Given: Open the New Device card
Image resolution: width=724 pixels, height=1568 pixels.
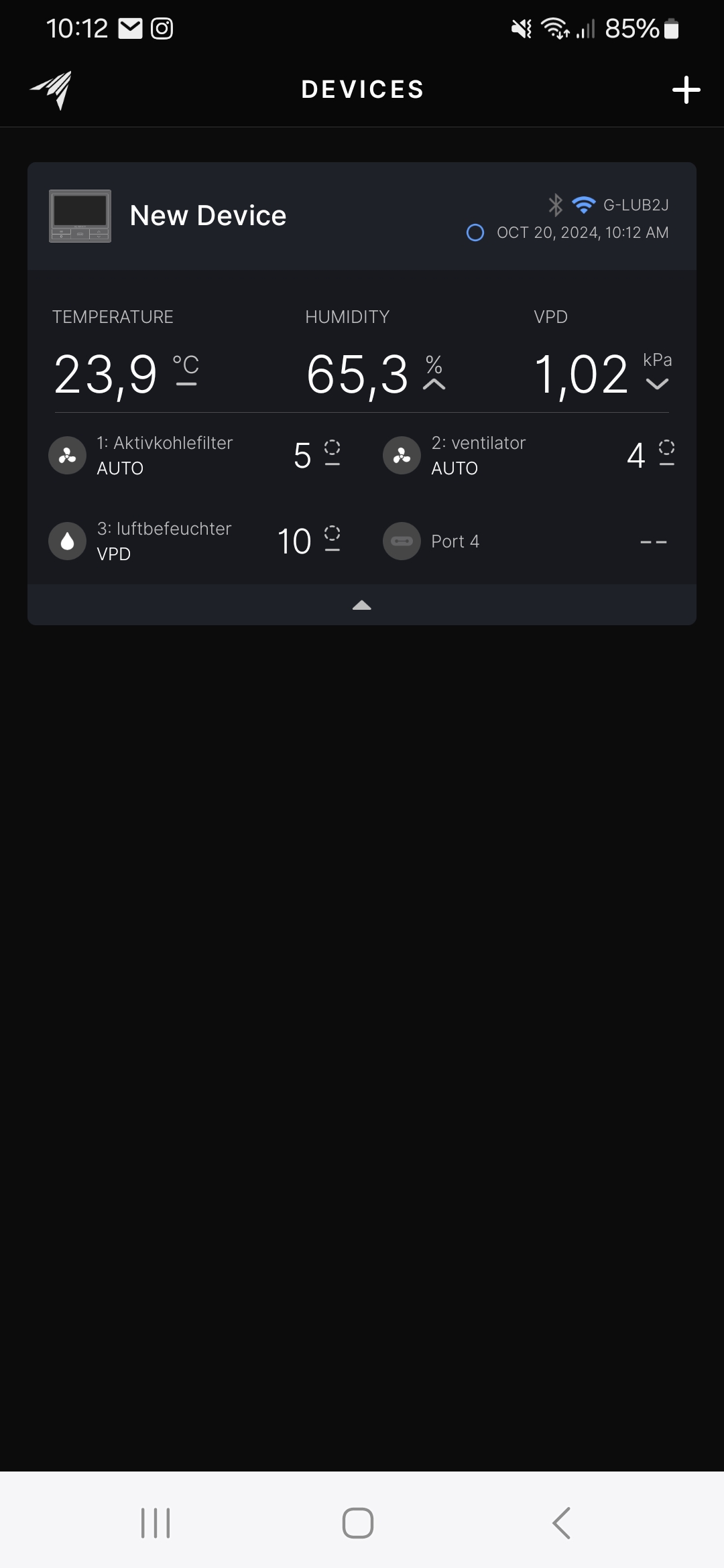Looking at the screenshot, I should (361, 216).
